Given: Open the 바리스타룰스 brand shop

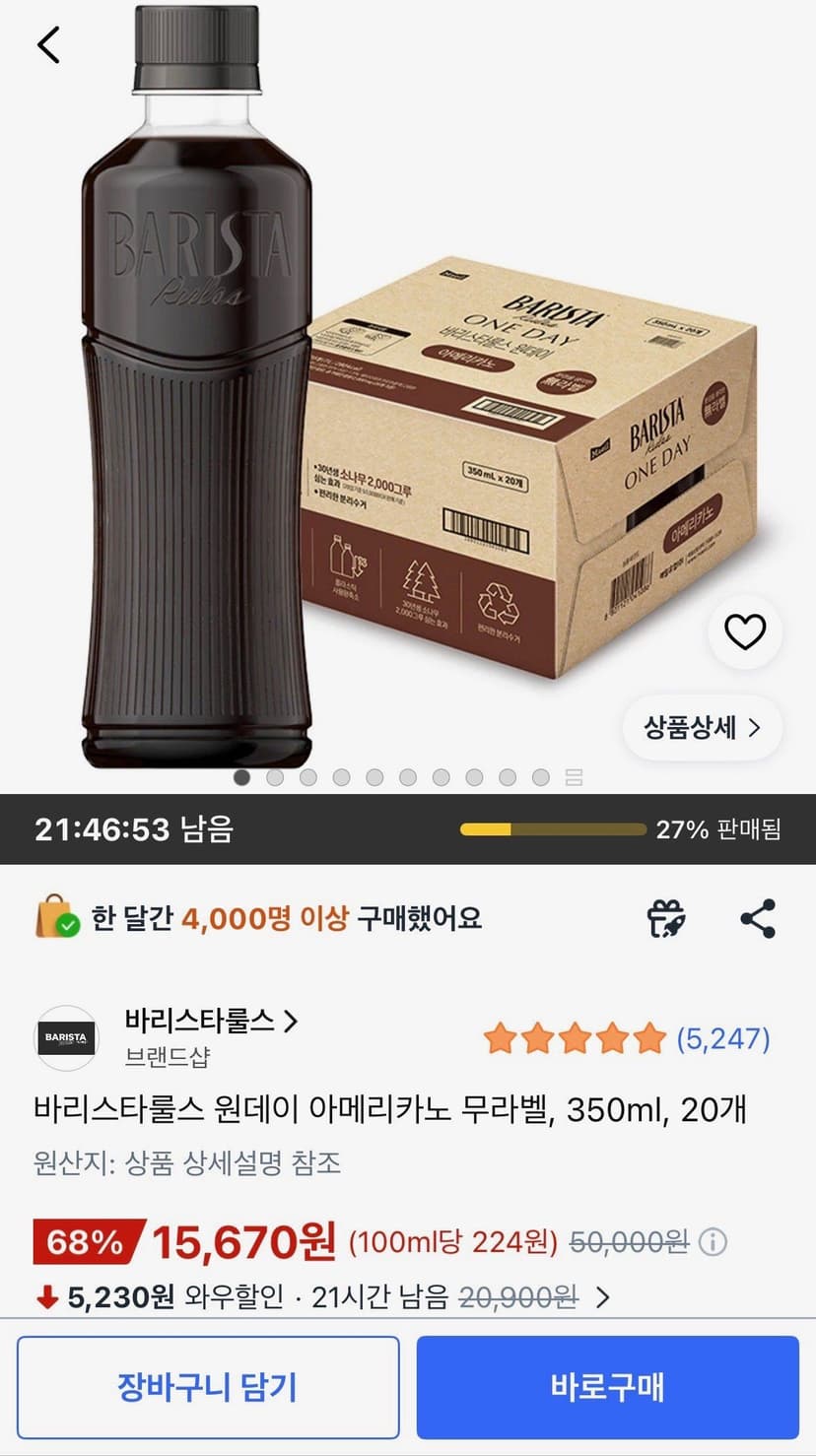Looking at the screenshot, I should click(x=211, y=1022).
